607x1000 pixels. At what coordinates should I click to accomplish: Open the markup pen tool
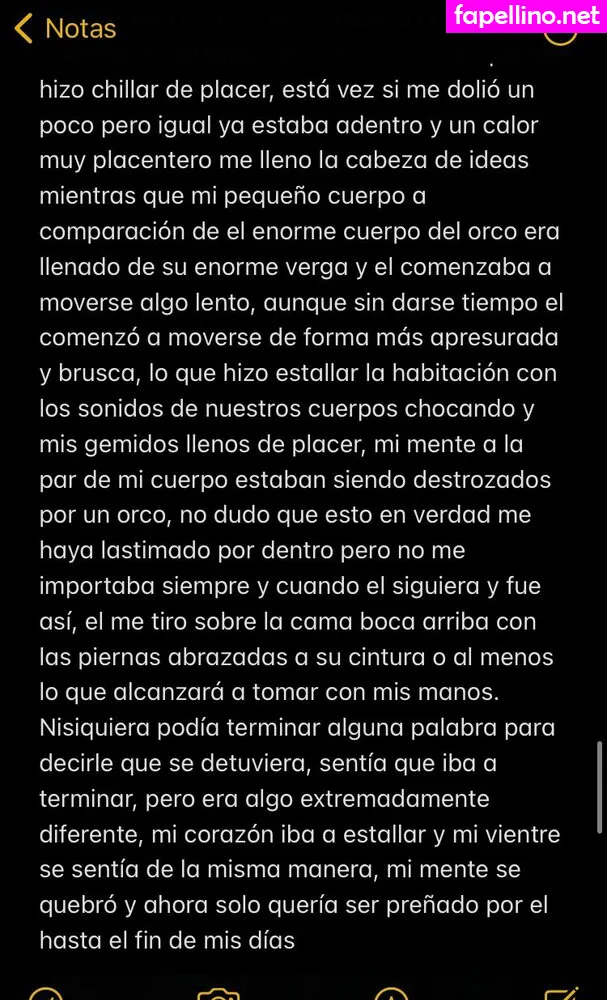click(391, 993)
